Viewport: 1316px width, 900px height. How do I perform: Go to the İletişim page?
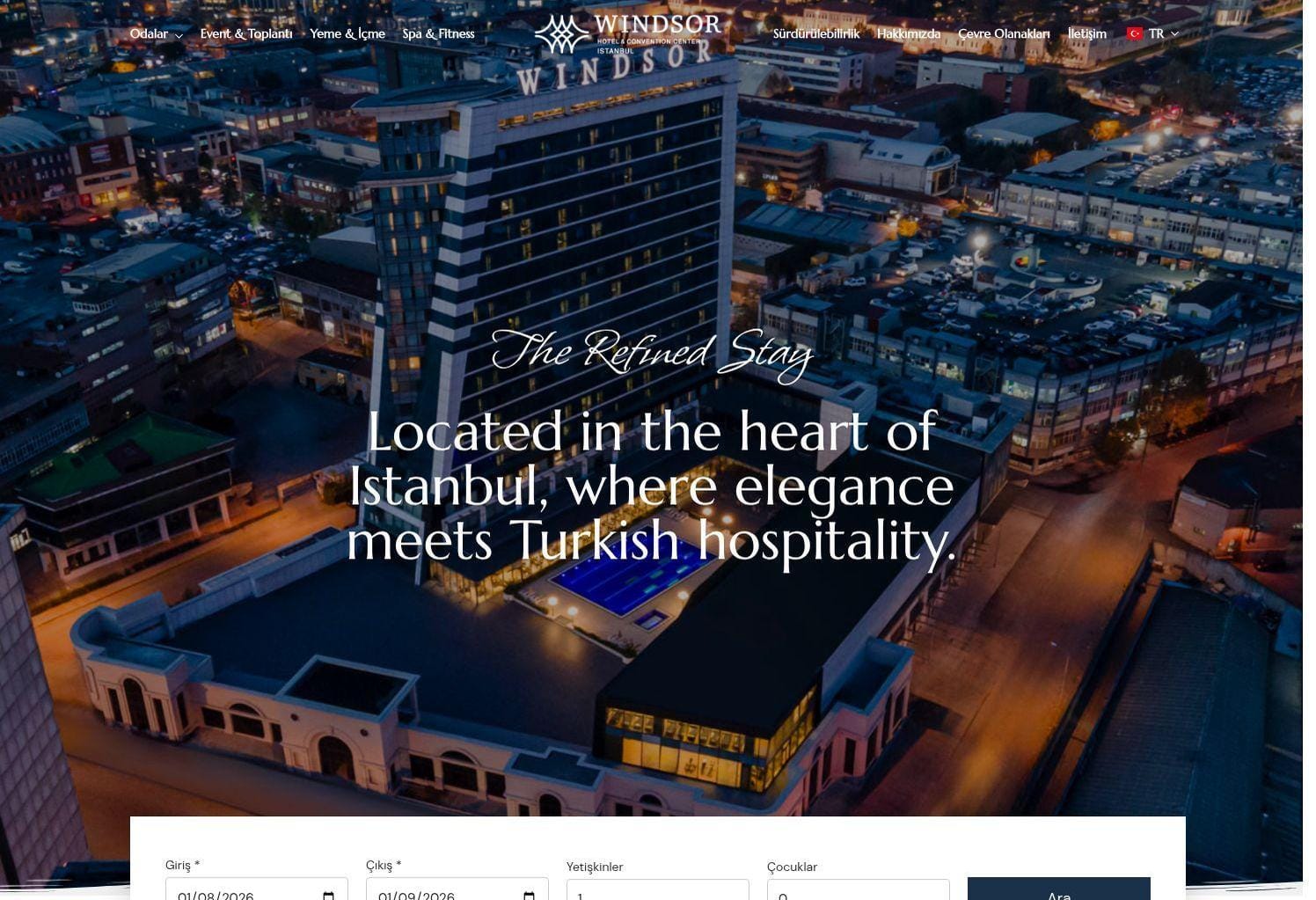click(x=1086, y=34)
